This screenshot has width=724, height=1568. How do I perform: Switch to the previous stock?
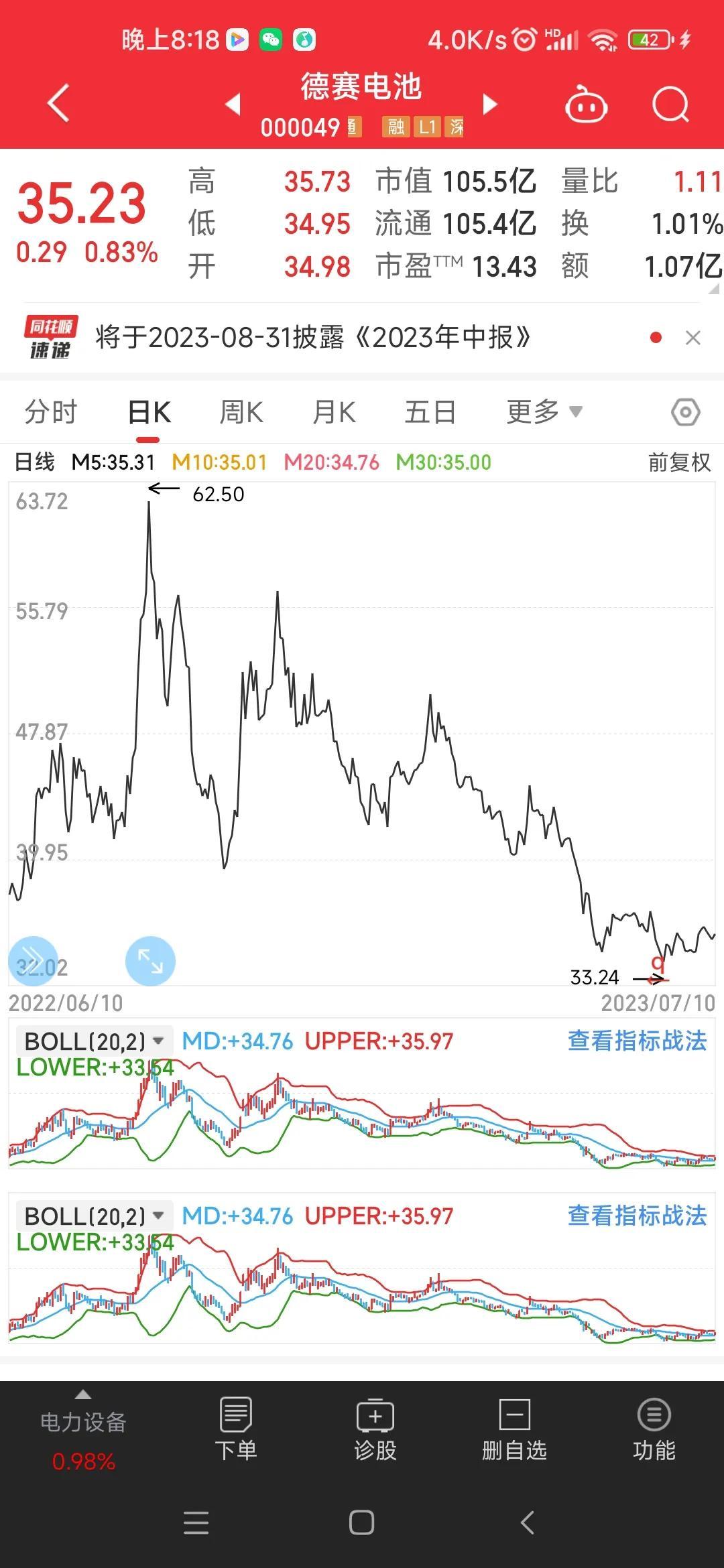click(x=233, y=104)
